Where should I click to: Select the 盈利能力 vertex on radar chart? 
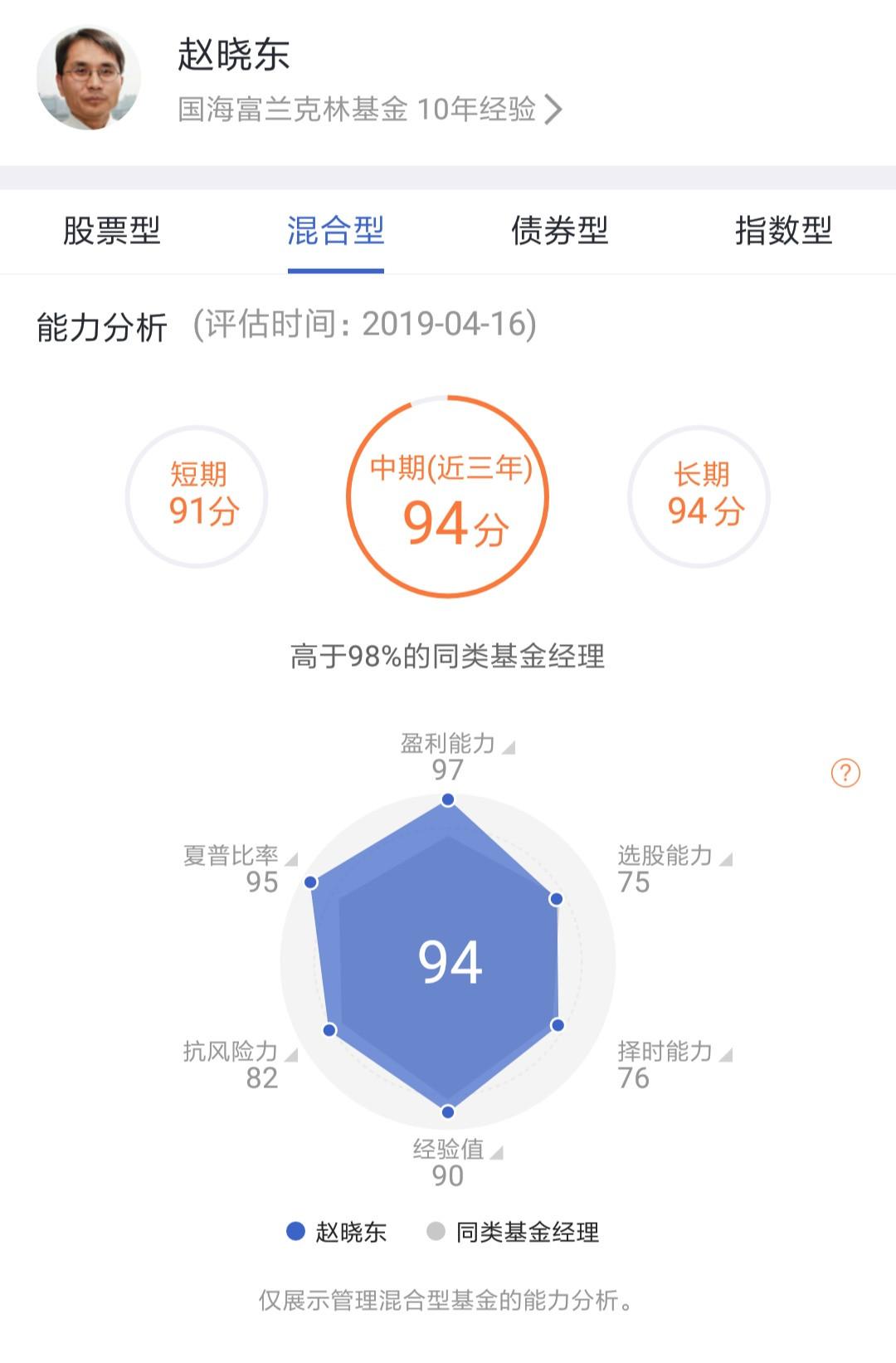pyautogui.click(x=448, y=801)
